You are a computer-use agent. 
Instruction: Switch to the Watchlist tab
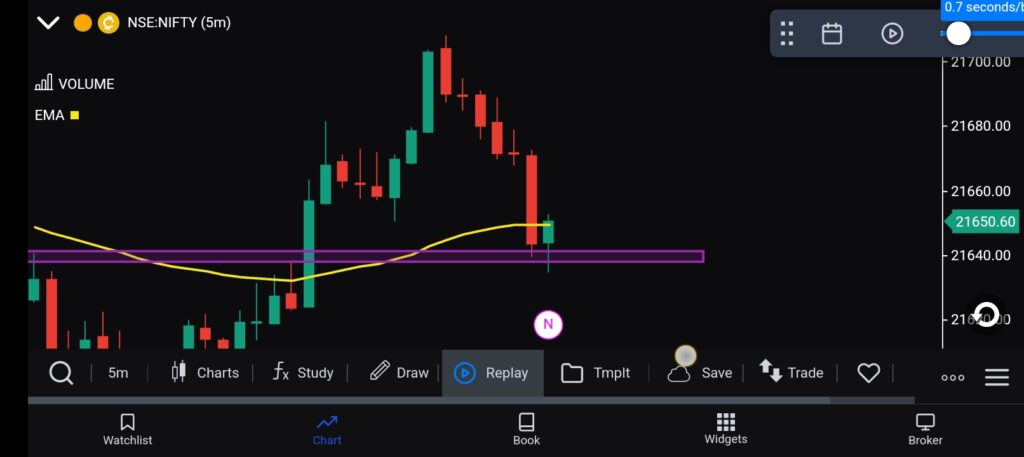coord(127,429)
